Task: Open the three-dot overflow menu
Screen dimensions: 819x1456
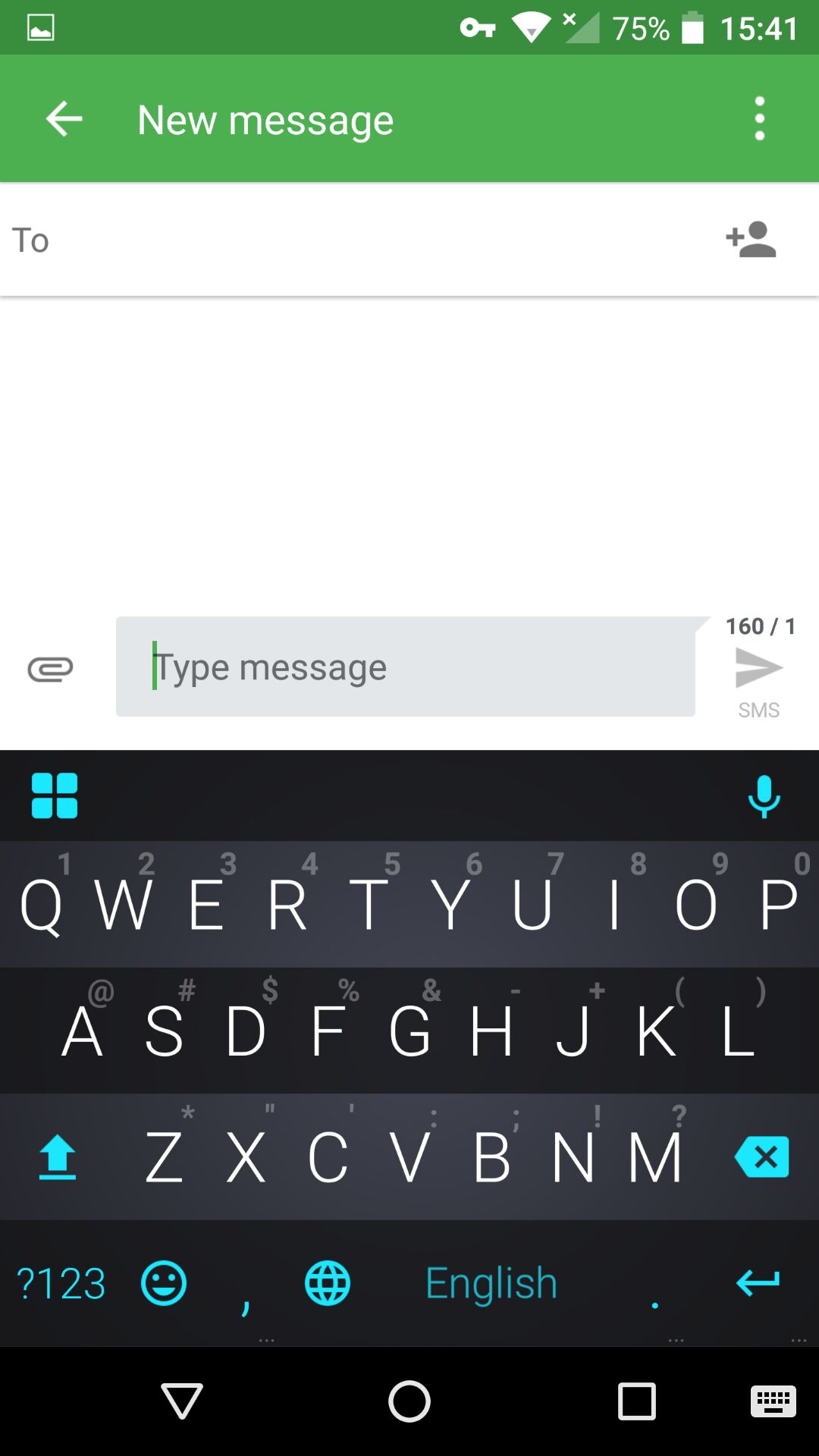Action: 759,119
